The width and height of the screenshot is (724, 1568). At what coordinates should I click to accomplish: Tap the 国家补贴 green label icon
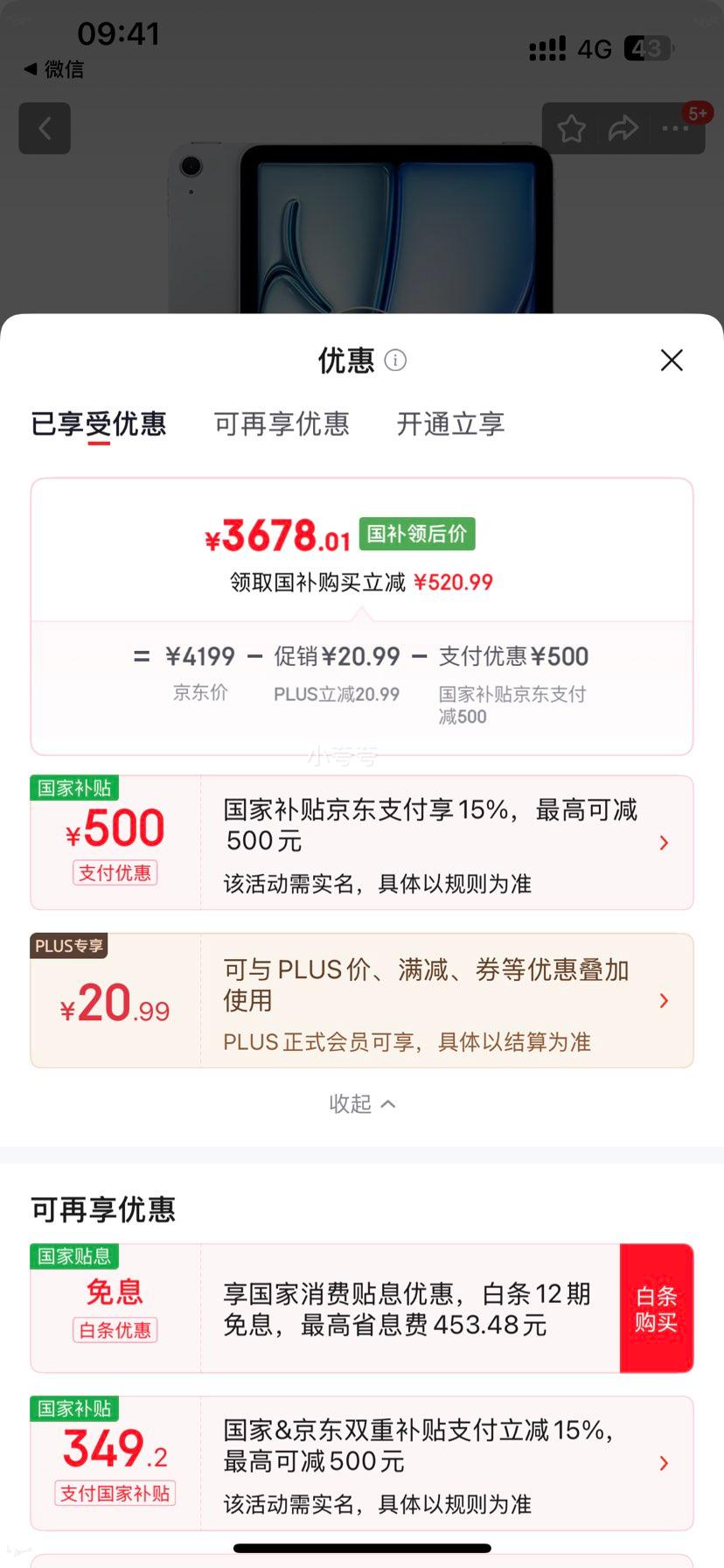75,787
